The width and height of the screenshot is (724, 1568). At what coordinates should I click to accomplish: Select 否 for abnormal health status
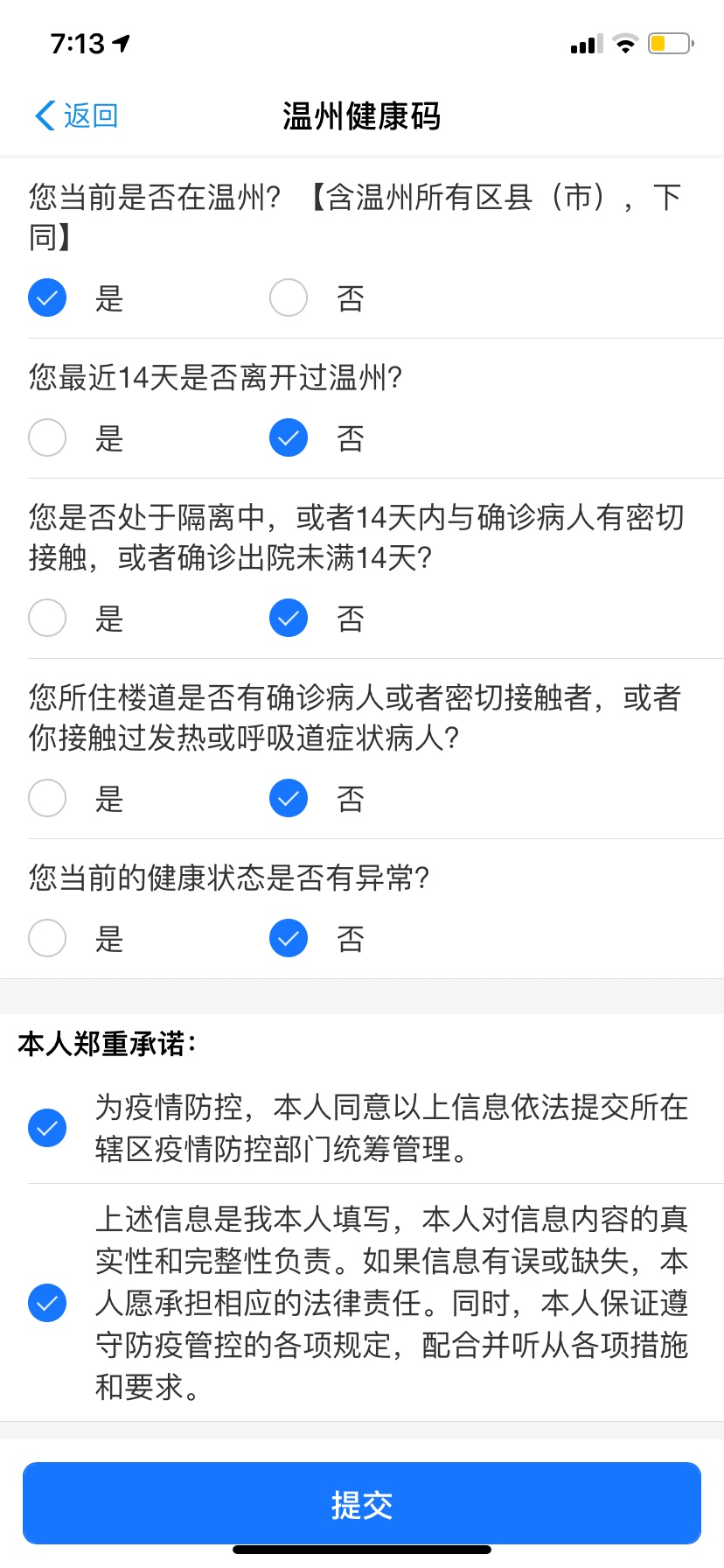click(289, 938)
